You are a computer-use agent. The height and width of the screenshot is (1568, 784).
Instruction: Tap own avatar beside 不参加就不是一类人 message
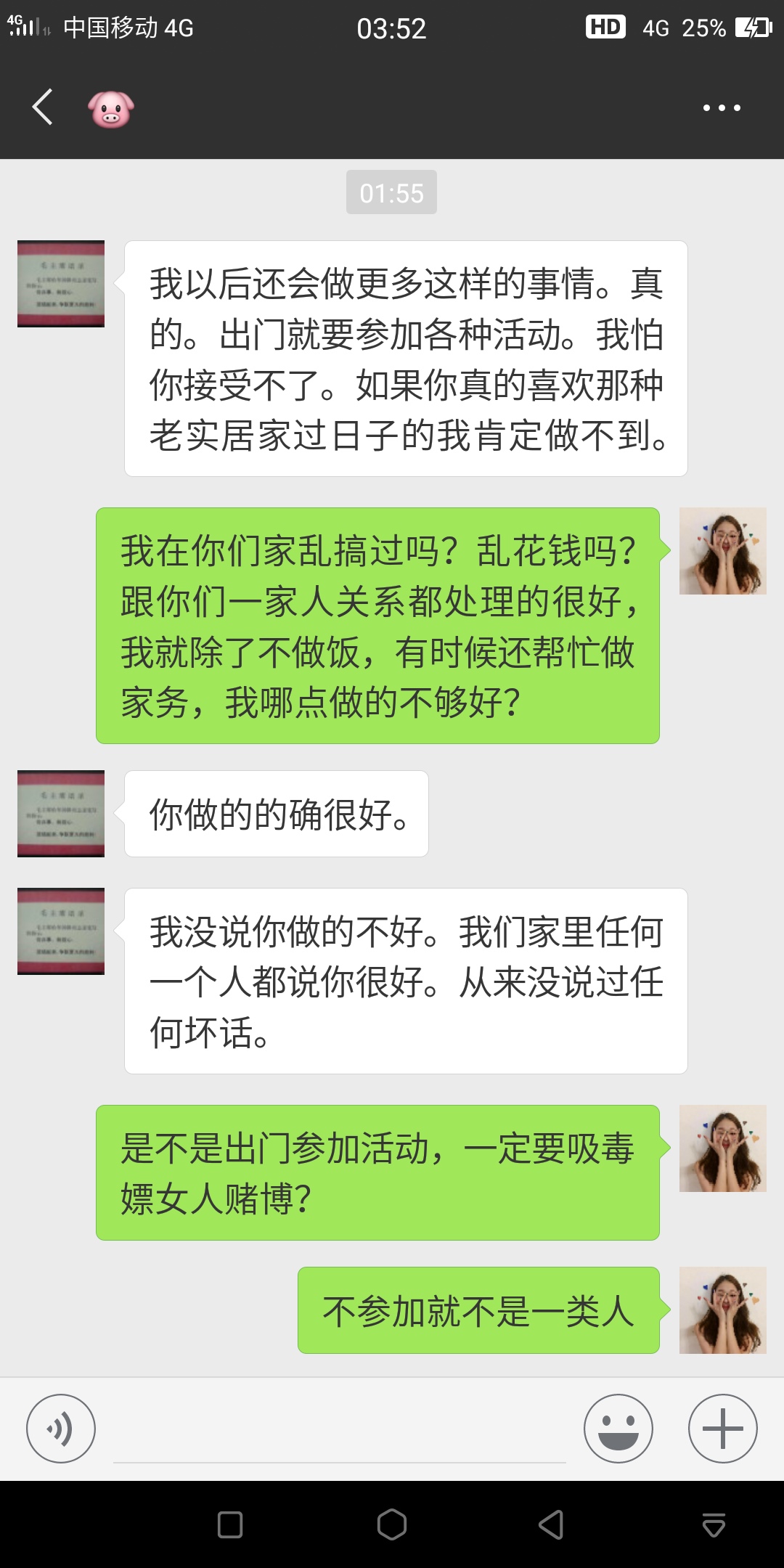[x=723, y=1310]
